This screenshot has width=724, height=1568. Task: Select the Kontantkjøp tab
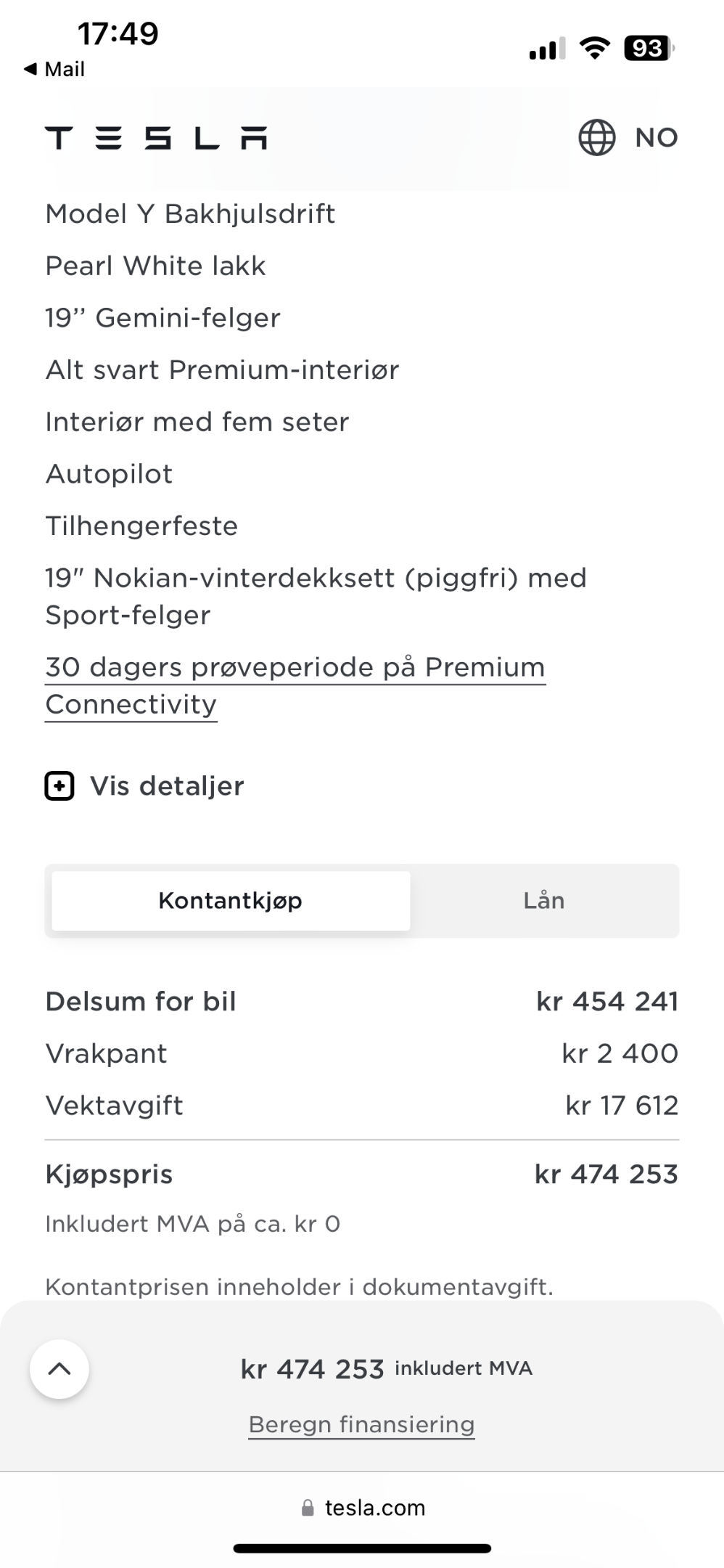[x=231, y=901]
